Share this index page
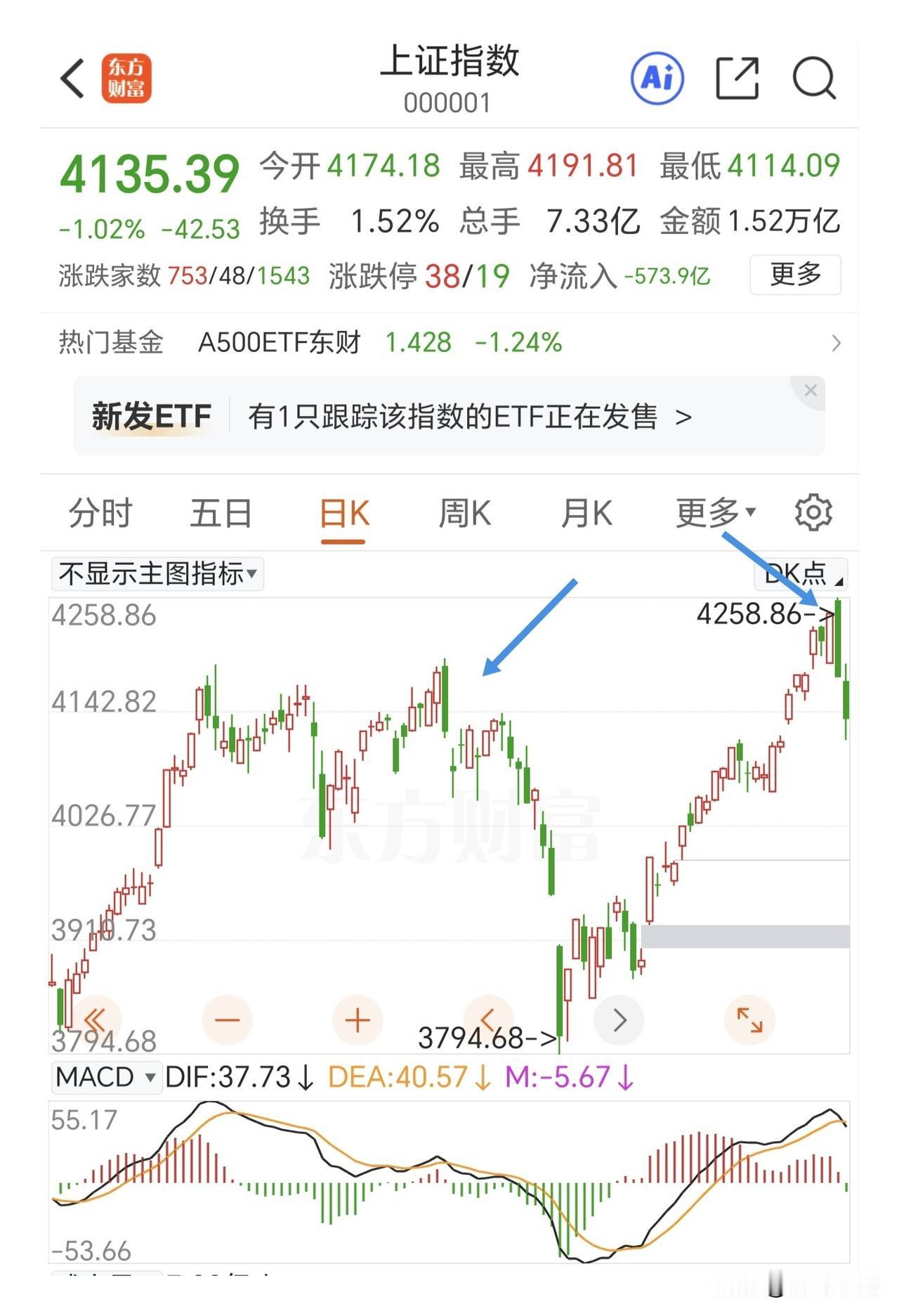The image size is (899, 1316). pyautogui.click(x=737, y=78)
